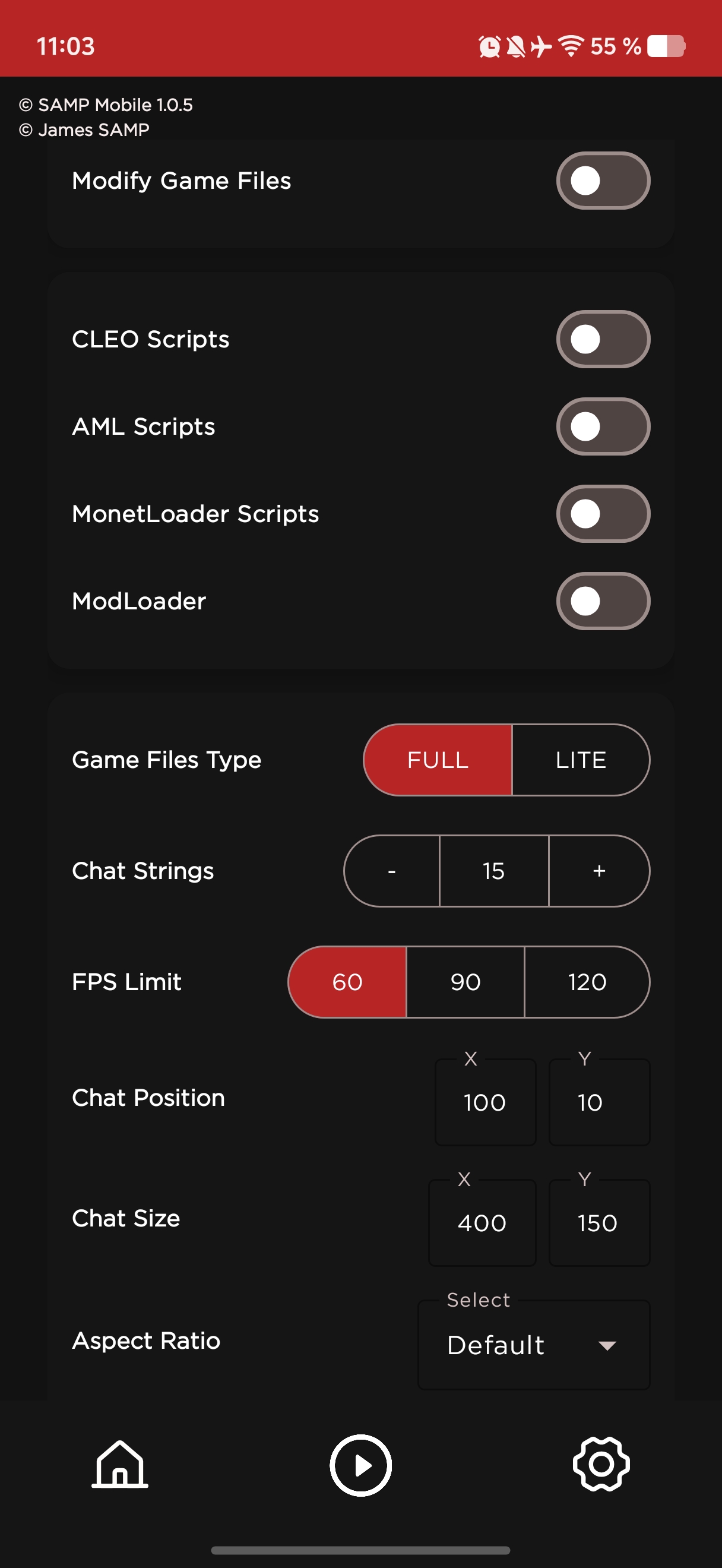The image size is (722, 1568).
Task: Edit Chat Position Y field
Action: [x=598, y=1102]
